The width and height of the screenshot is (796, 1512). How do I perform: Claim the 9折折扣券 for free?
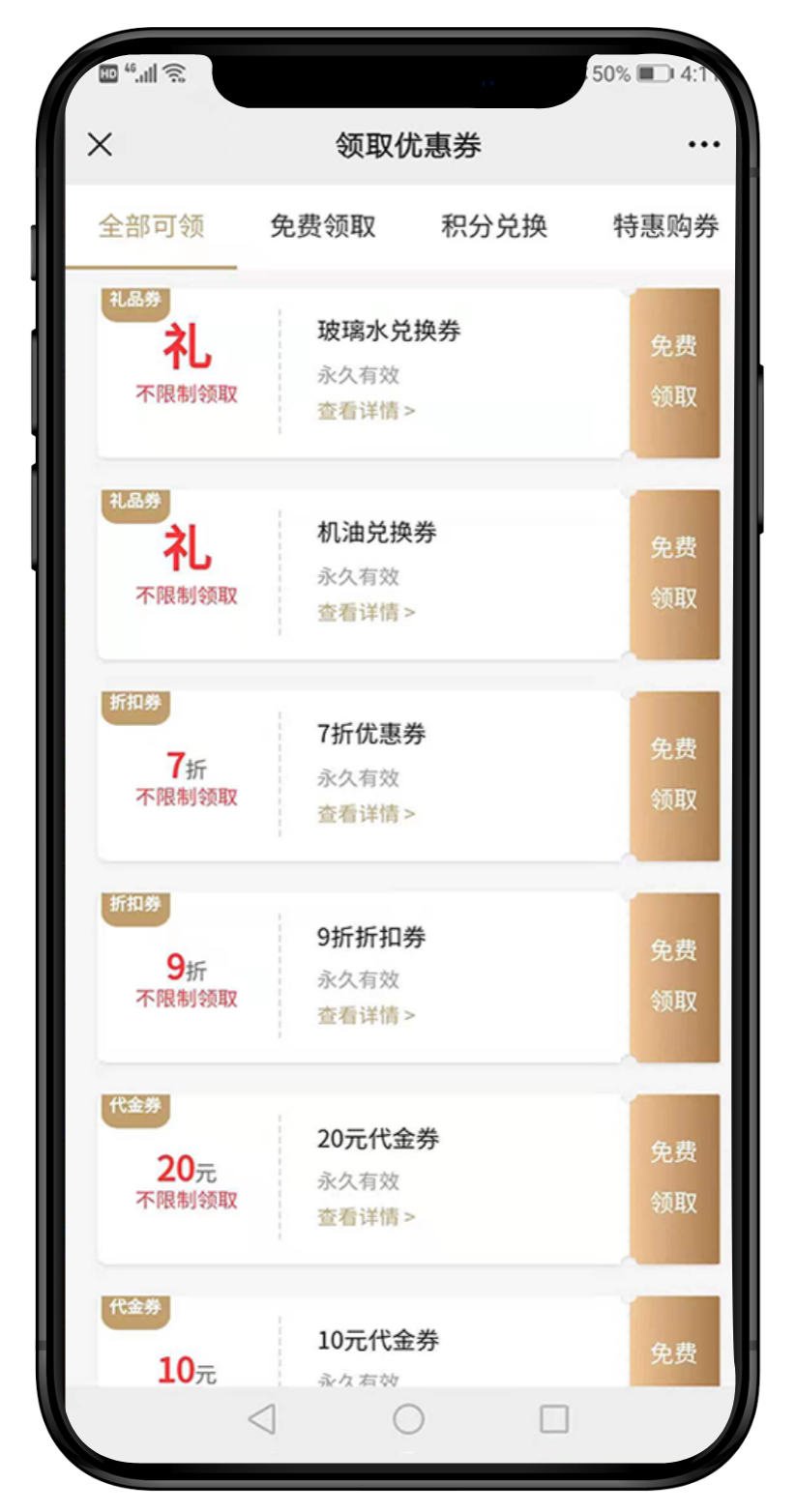coord(674,977)
